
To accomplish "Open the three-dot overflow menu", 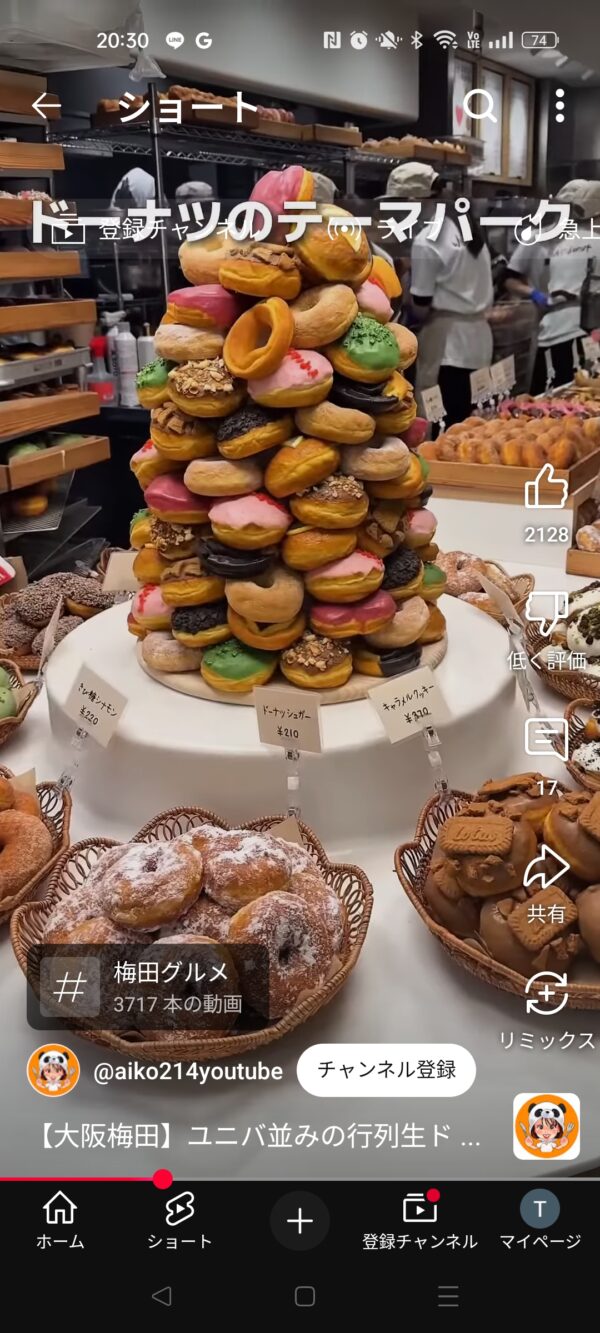I will pos(559,105).
